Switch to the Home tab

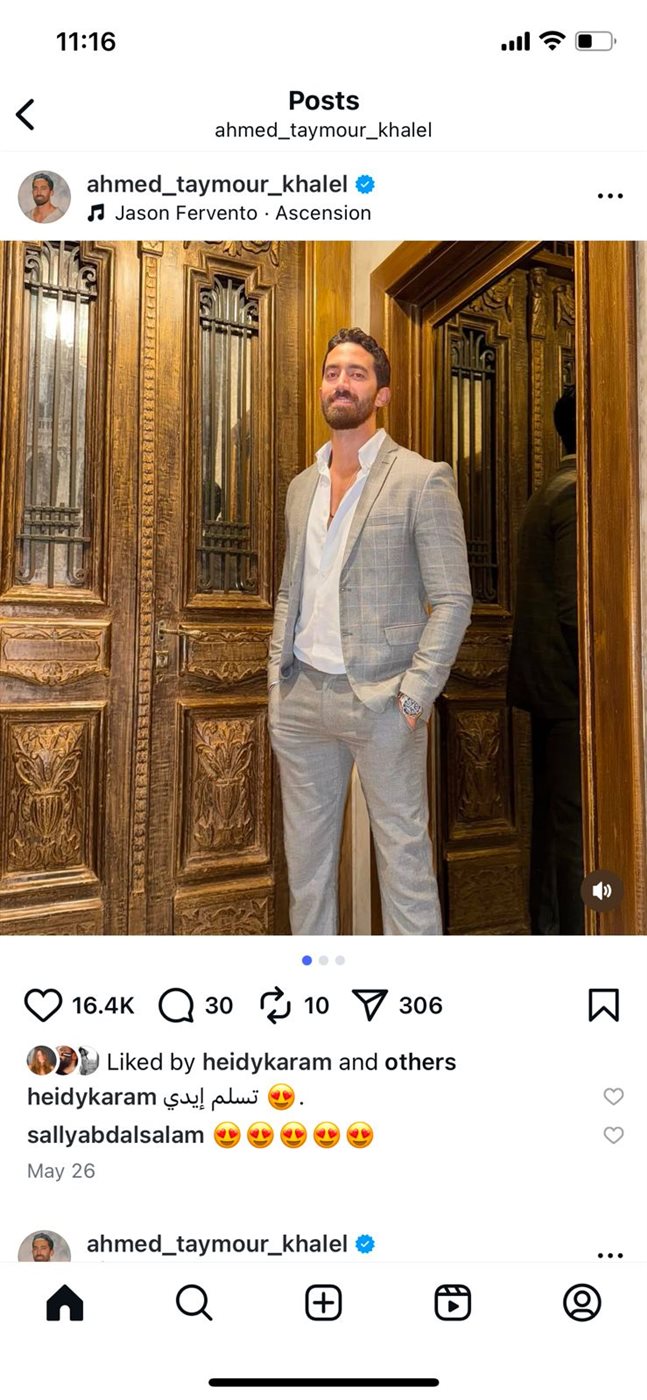point(65,1303)
